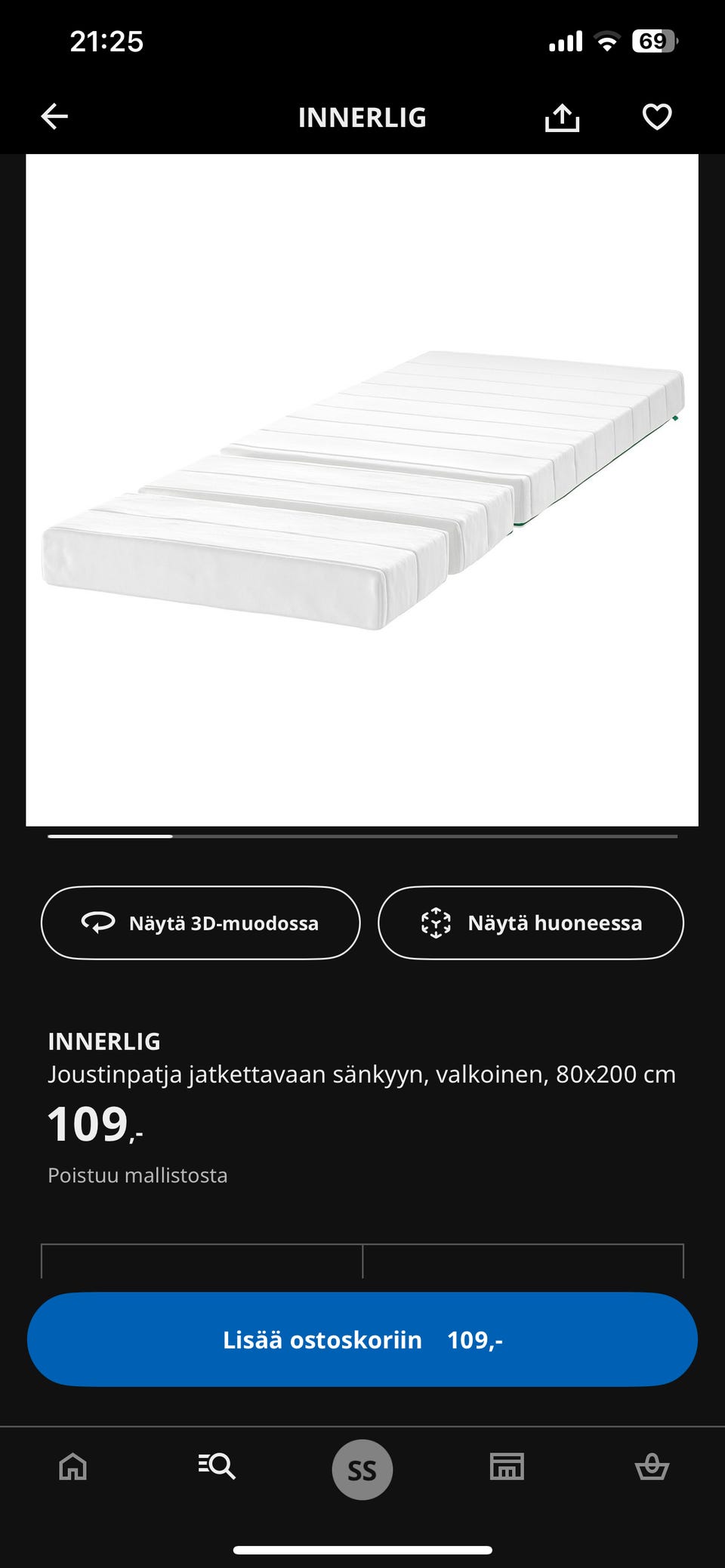Tap the AR cube icon in Näytä huoneessa
The height and width of the screenshot is (1568, 725).
coord(437,923)
